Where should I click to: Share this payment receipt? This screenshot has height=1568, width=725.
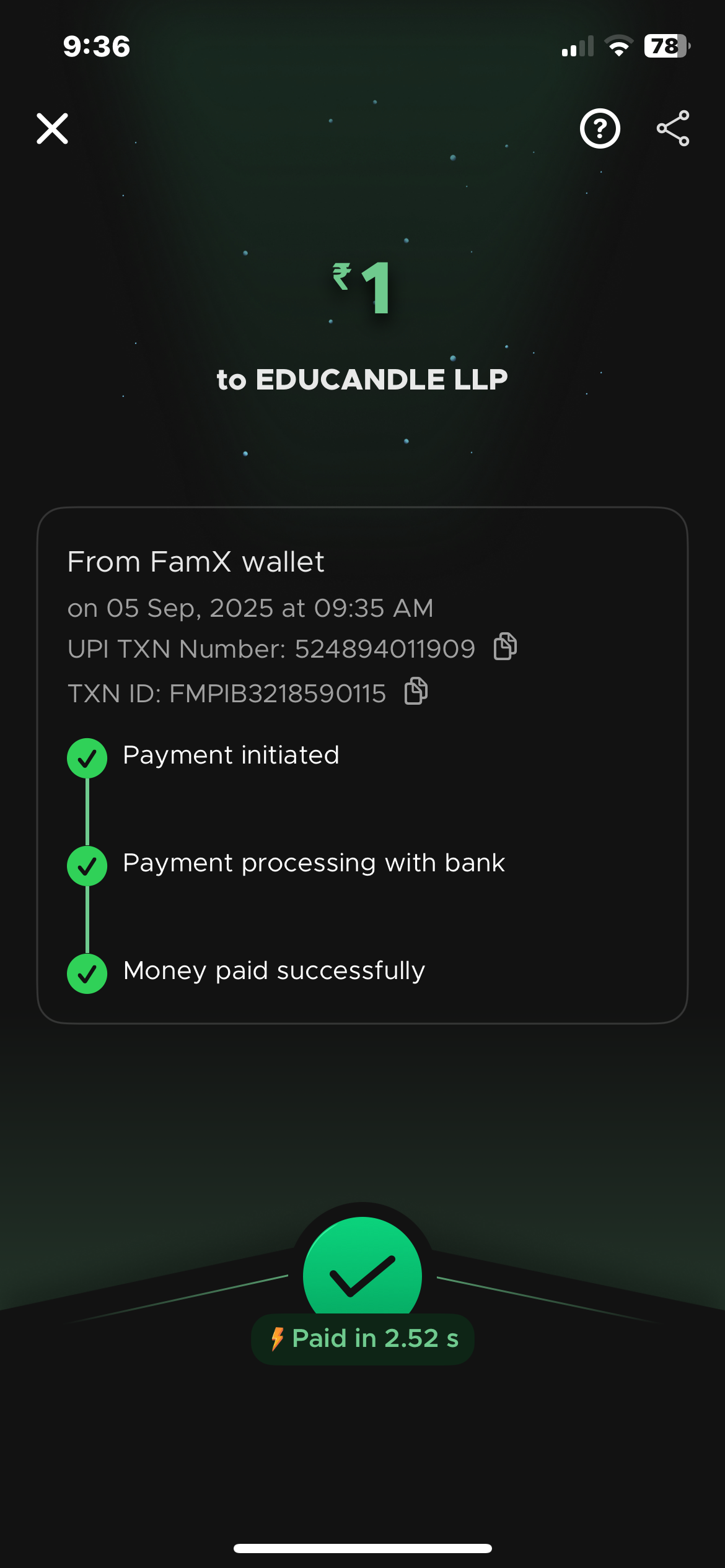(x=673, y=129)
